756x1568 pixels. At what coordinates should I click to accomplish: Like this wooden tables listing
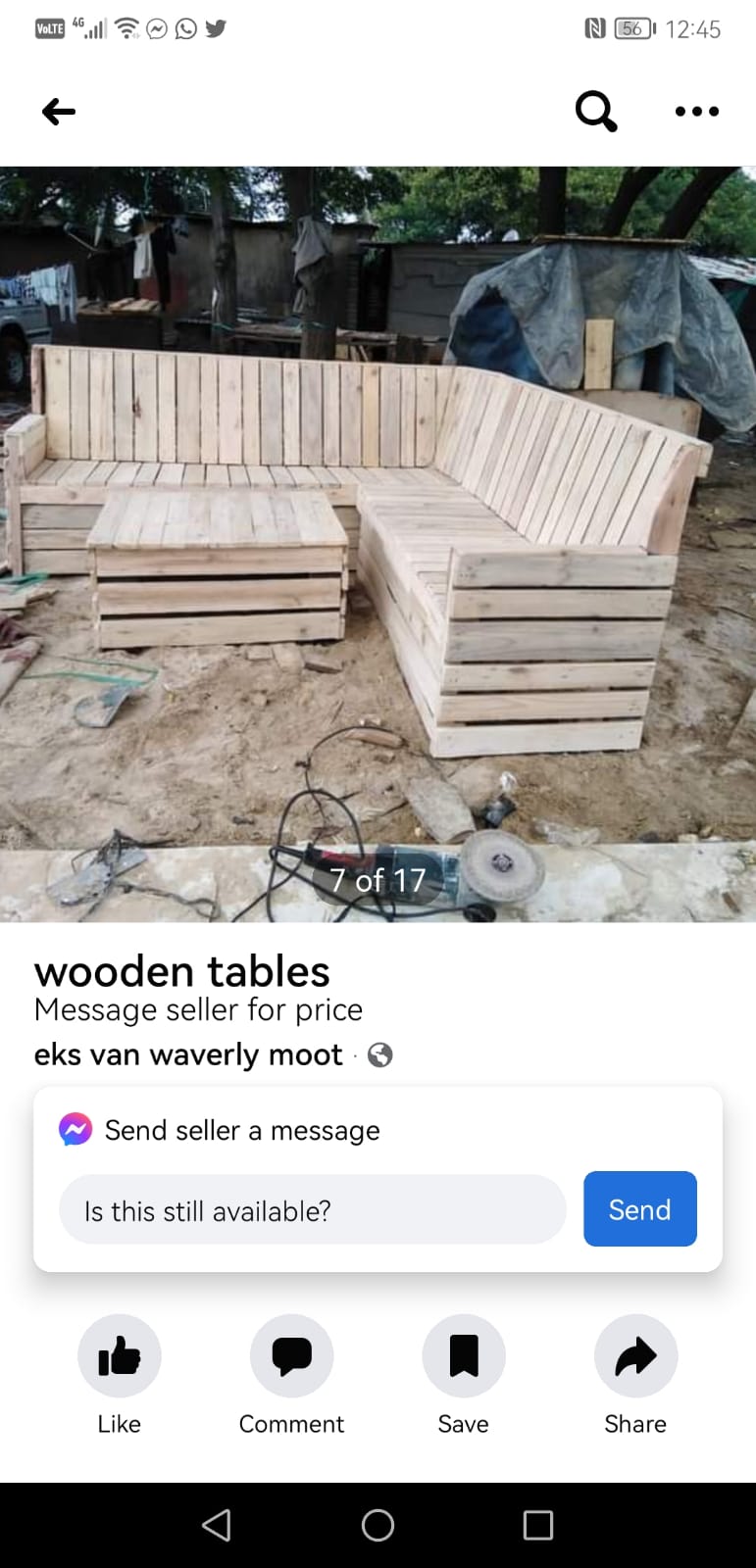click(x=120, y=1356)
